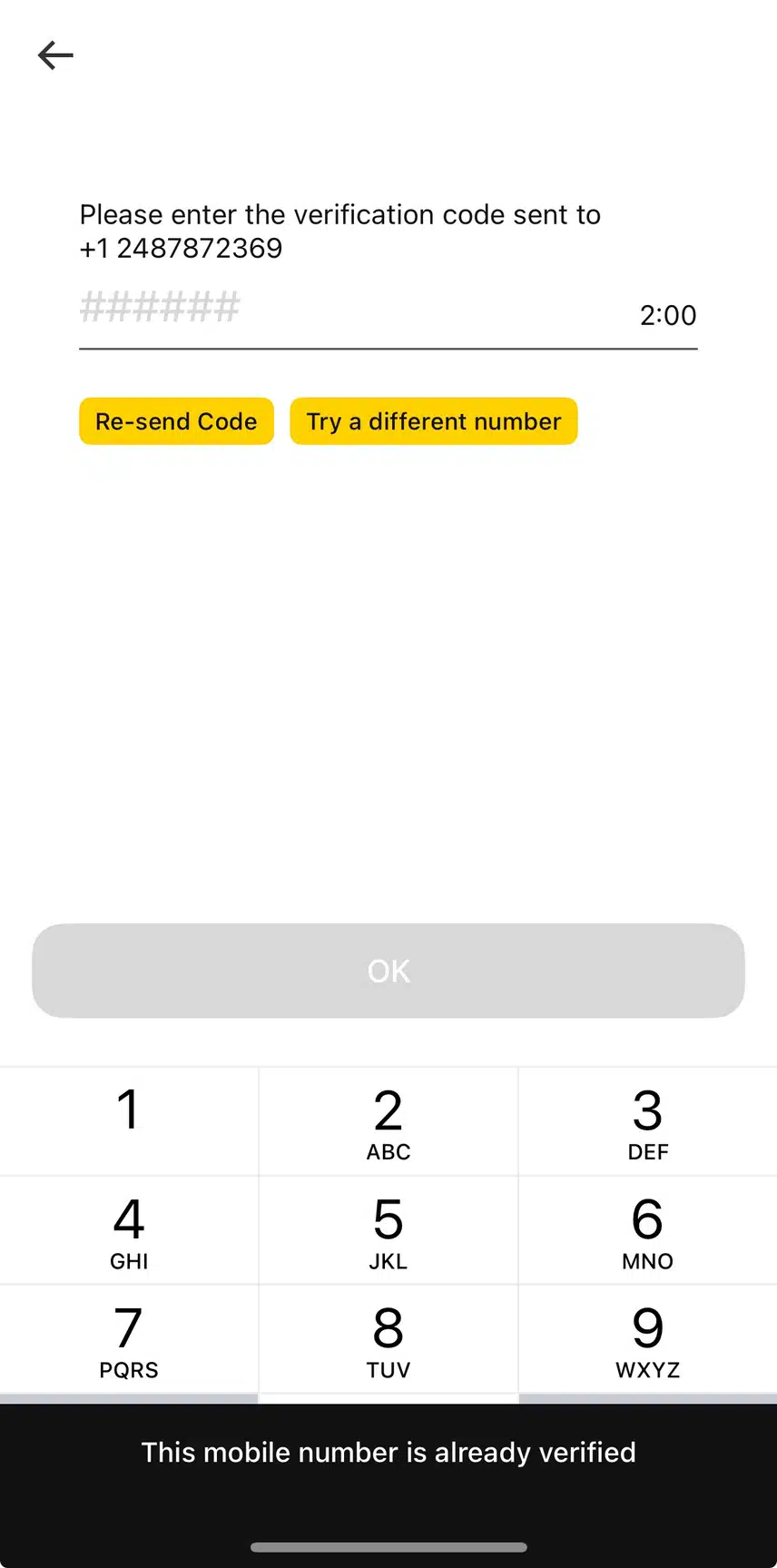Go back using the arrow icon
777x1568 pixels.
[55, 55]
